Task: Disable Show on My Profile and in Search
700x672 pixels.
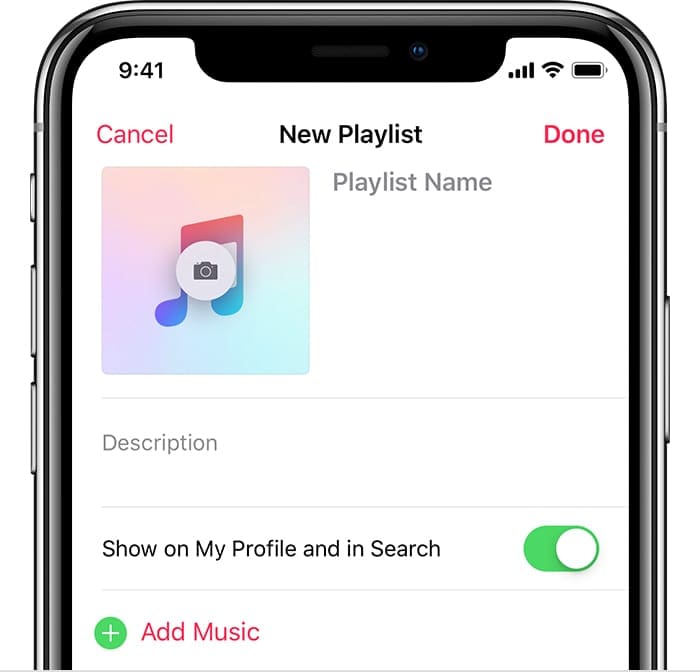Action: tap(561, 549)
